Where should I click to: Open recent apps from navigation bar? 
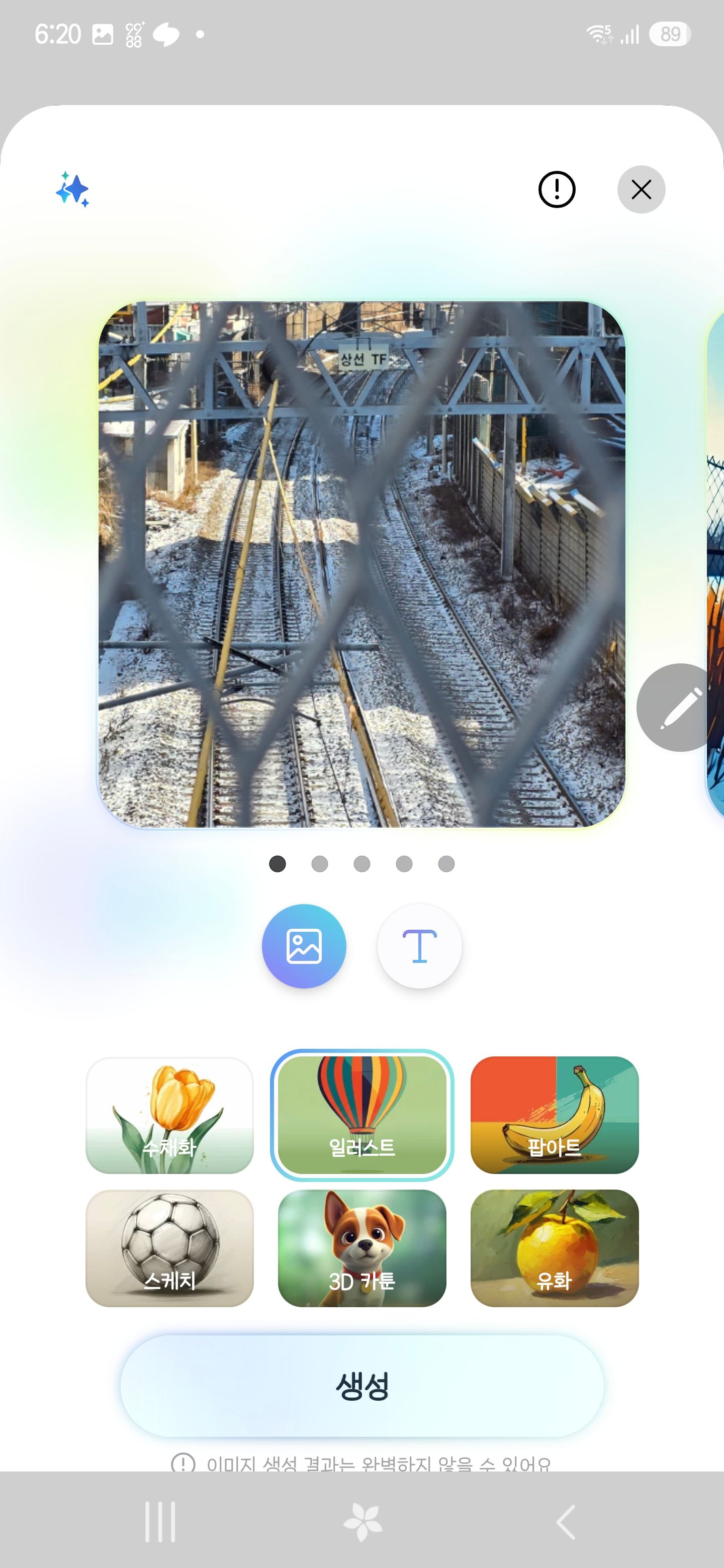pyautogui.click(x=160, y=1522)
